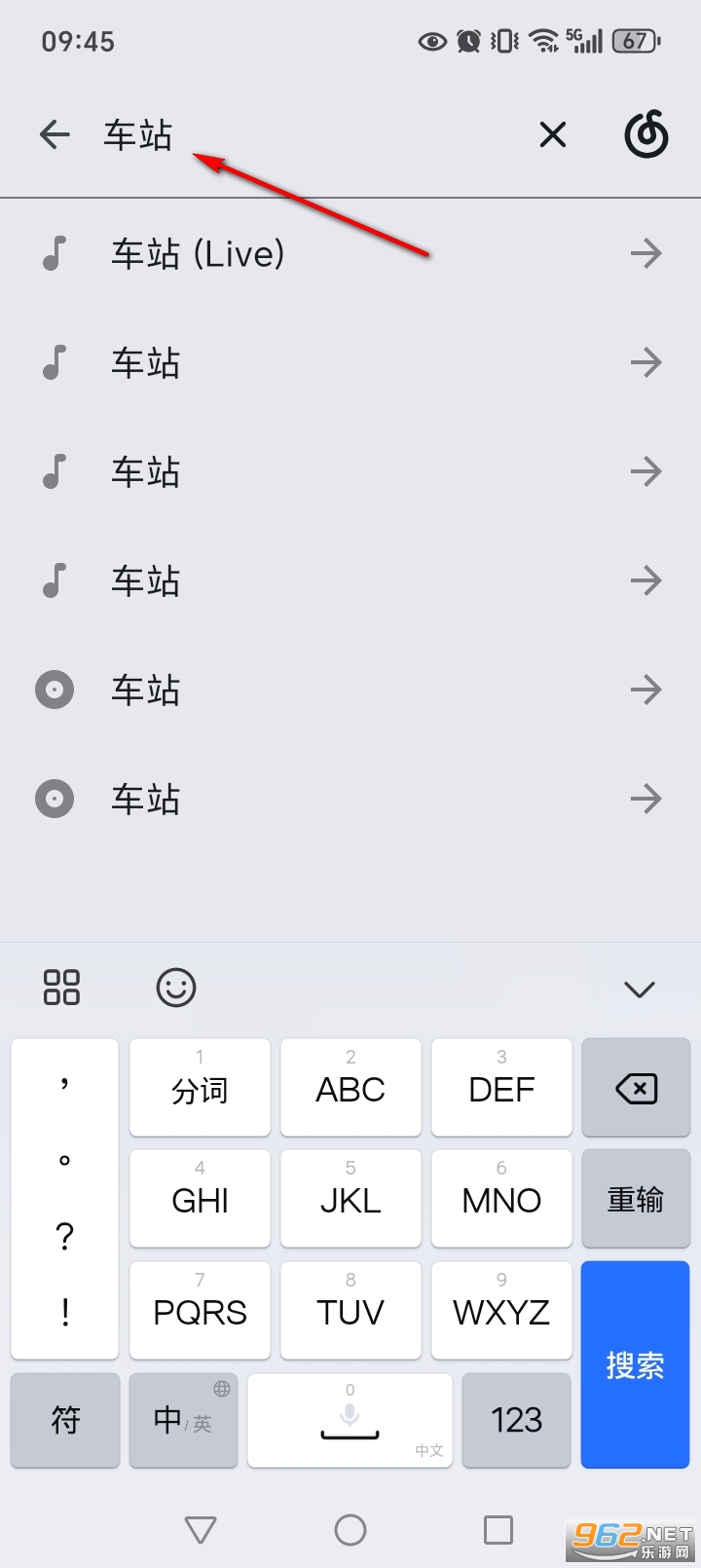Tap the NetEase Cloud Music logo icon

646,134
